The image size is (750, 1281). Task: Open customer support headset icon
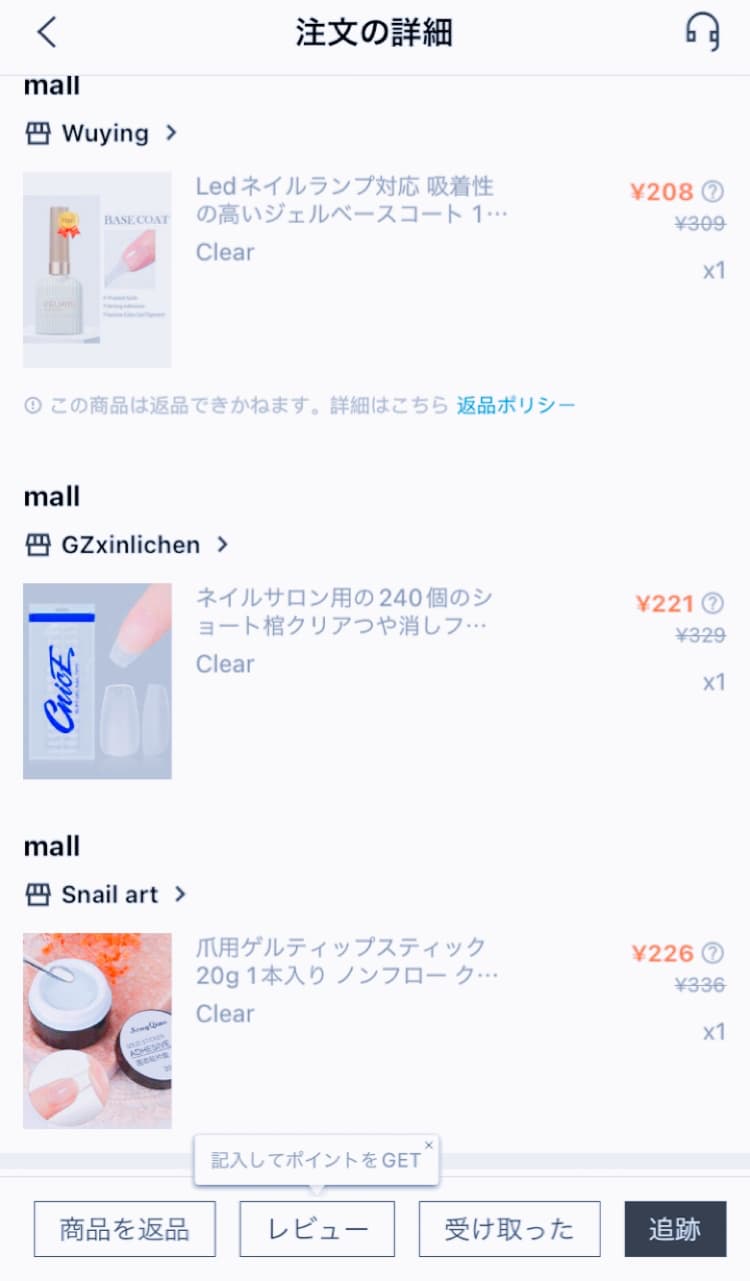click(702, 31)
